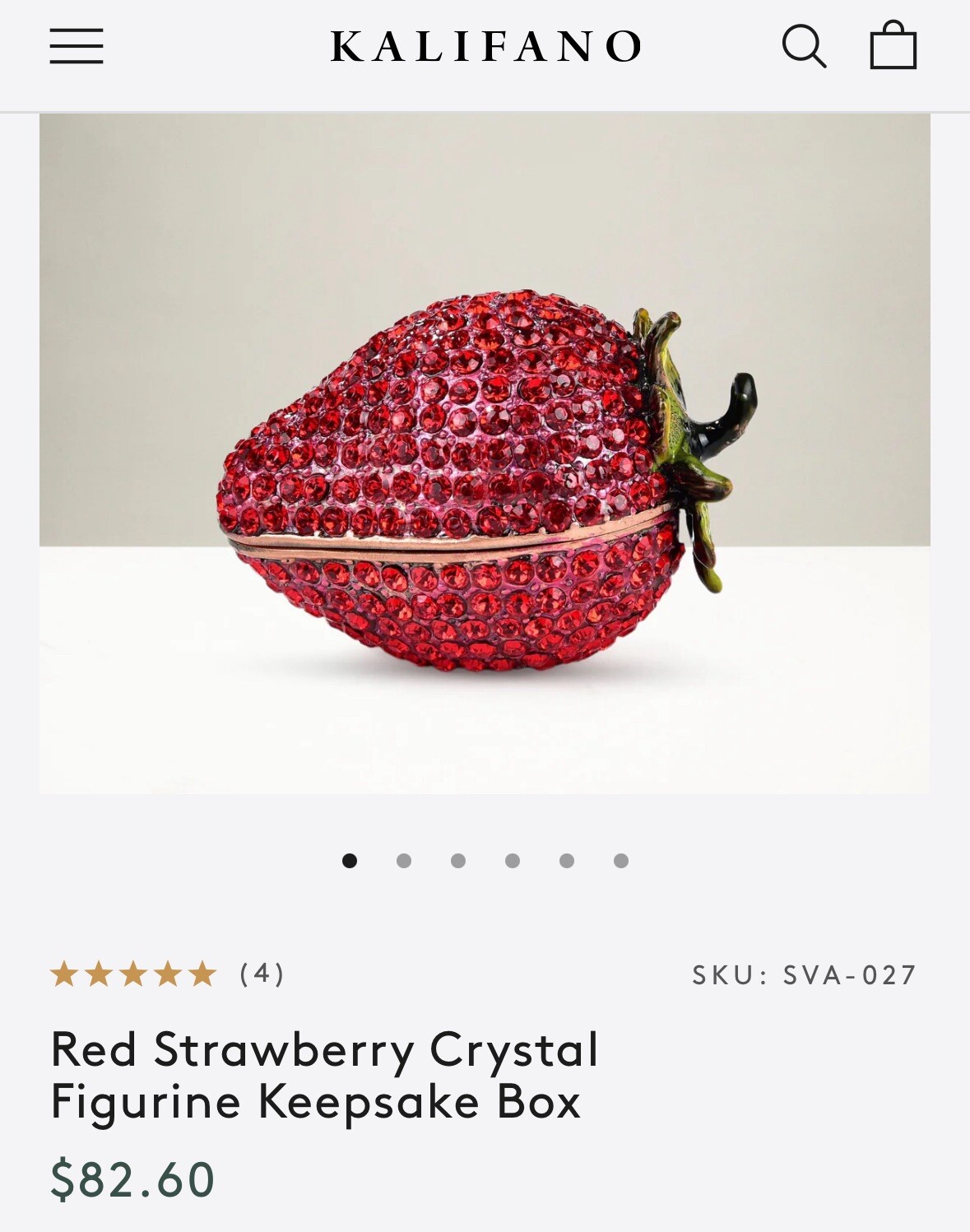This screenshot has height=1232, width=970.
Task: View the four star-rating reviews
Action: pyautogui.click(x=167, y=974)
